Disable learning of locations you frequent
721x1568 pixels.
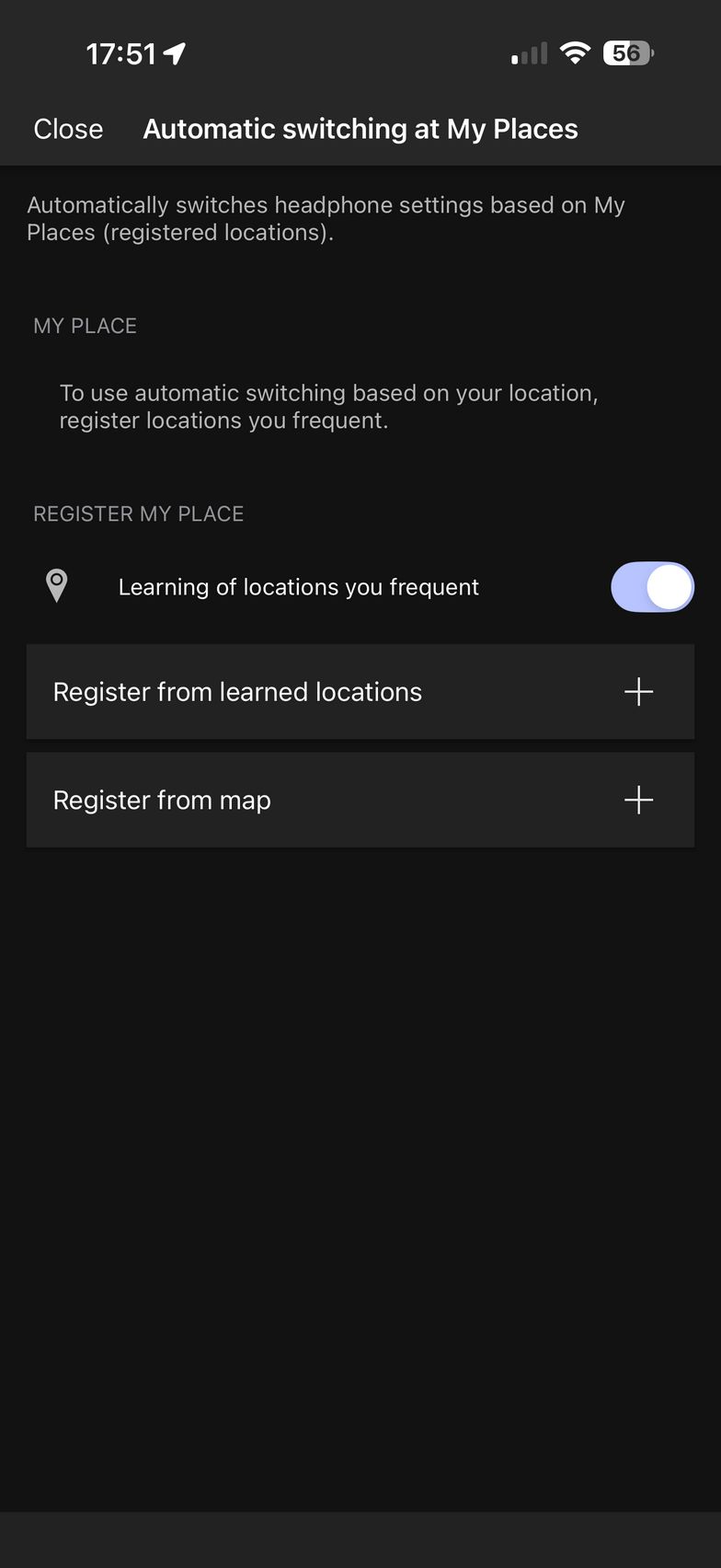click(651, 587)
